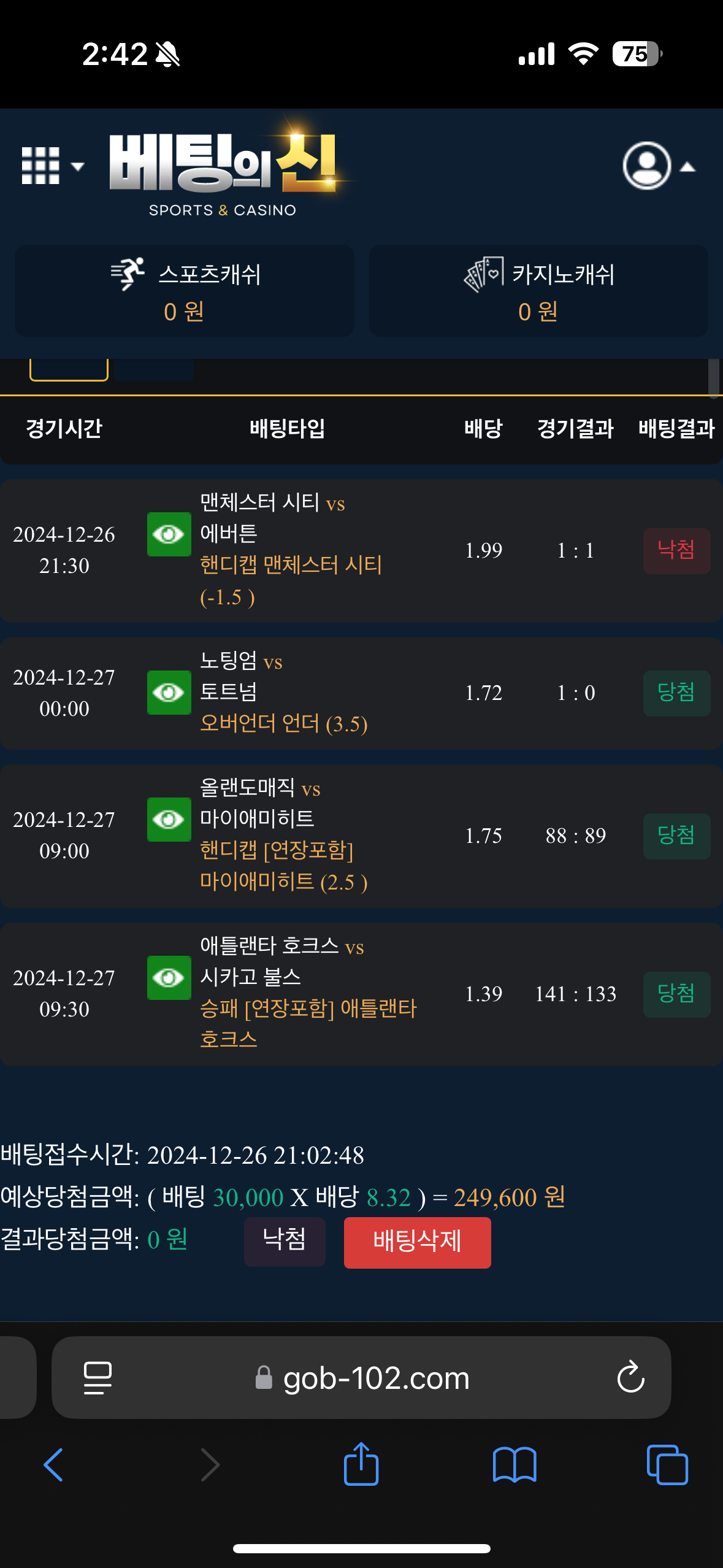View details for 맨체스터 시티 vs 에버튼 match
Image resolution: width=723 pixels, height=1568 pixels.
[x=169, y=534]
